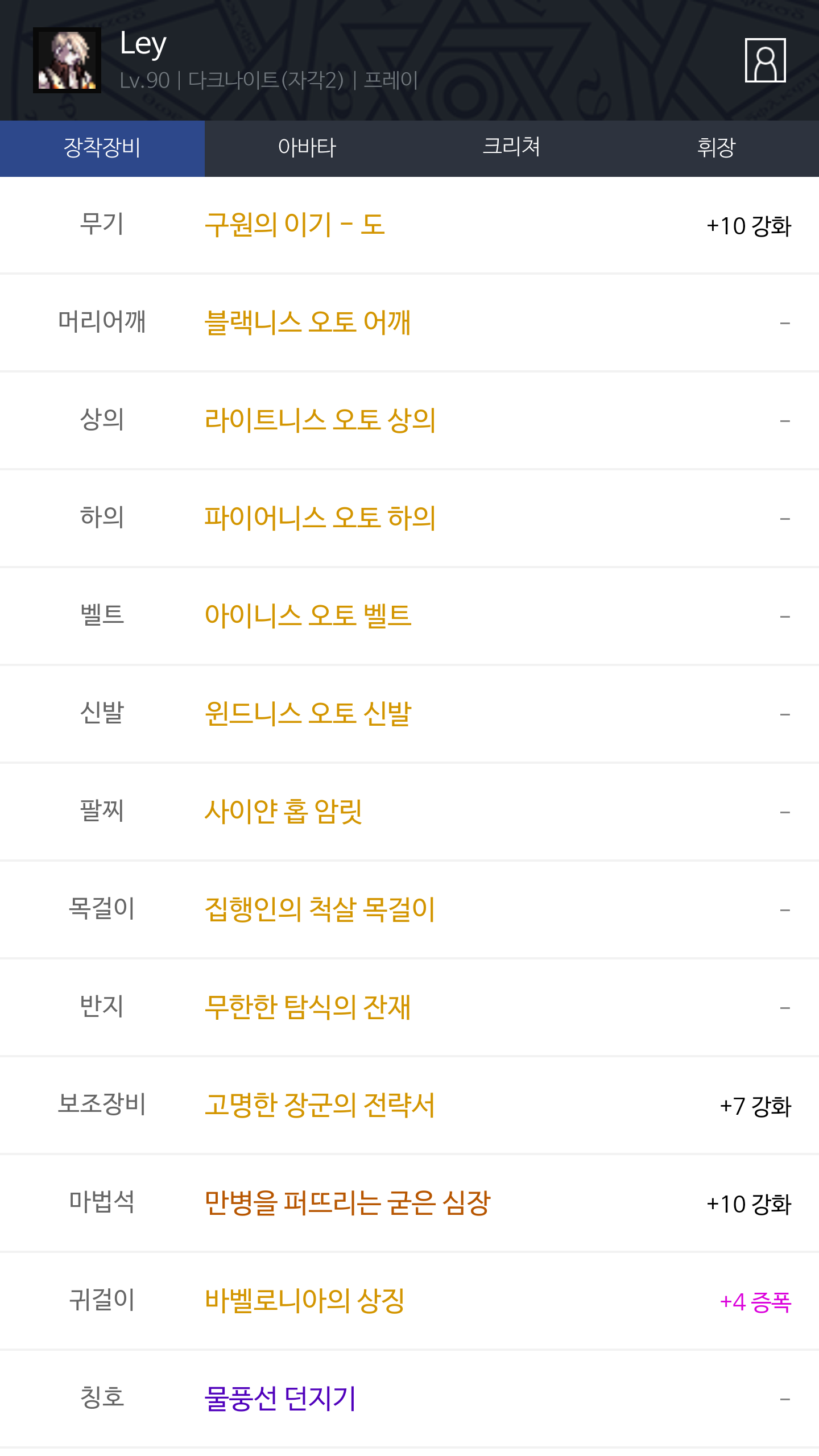
Task: Open bracelet 사이얀 홉 암릿
Action: point(283,812)
